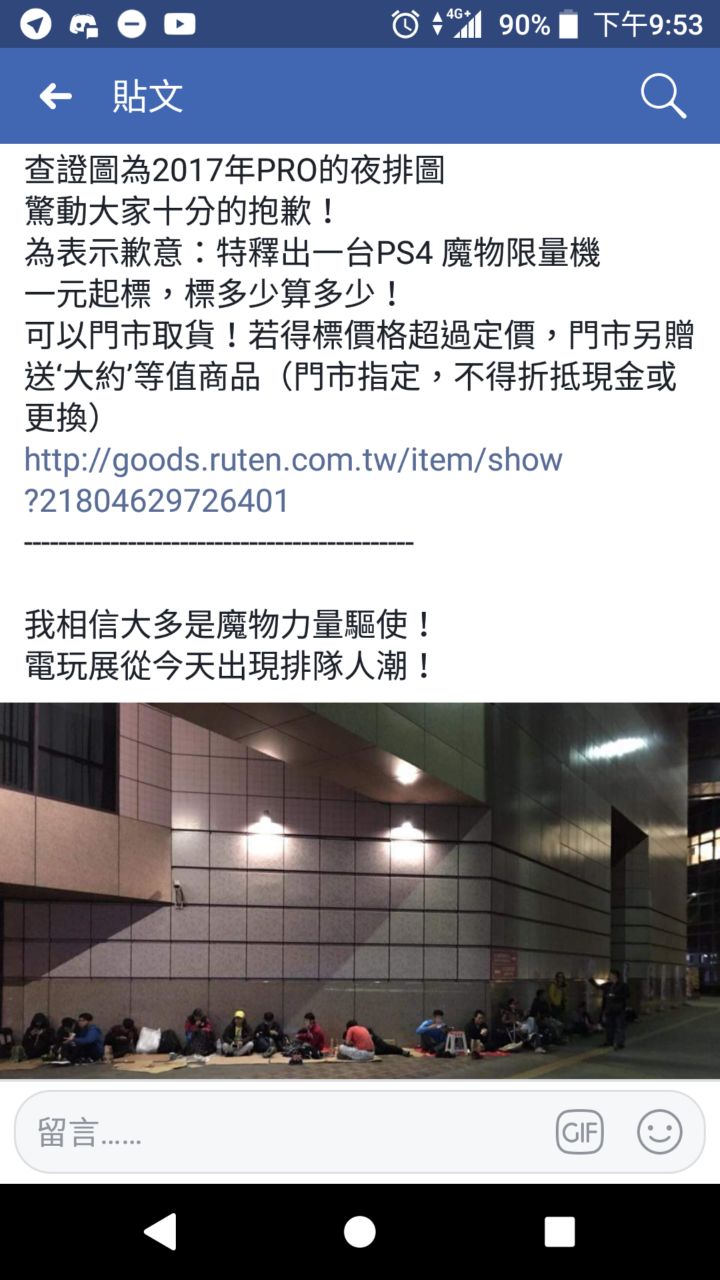
Task: Open the emoji sticker picker
Action: [x=660, y=1132]
